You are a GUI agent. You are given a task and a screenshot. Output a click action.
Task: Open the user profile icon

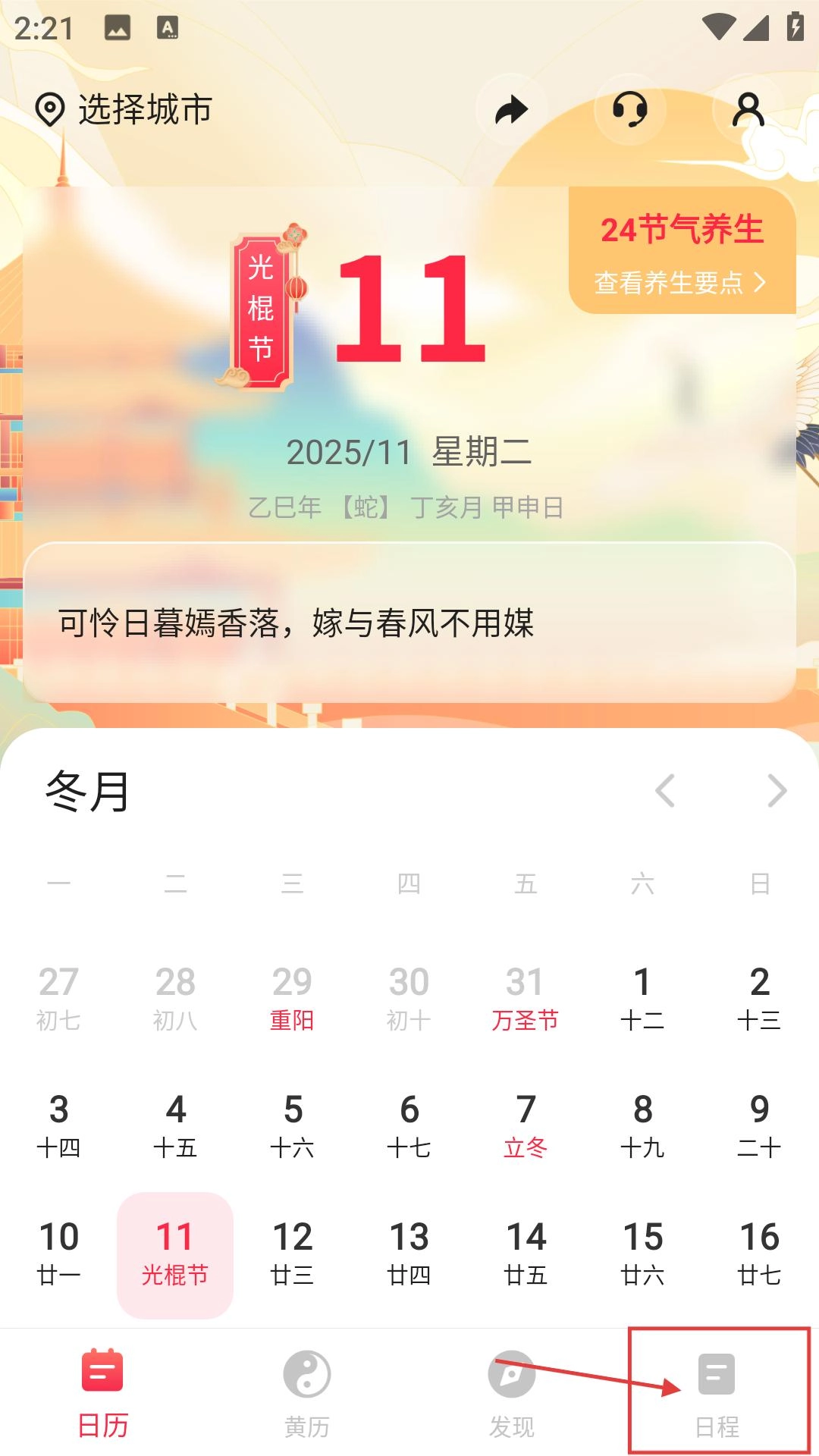click(x=748, y=110)
